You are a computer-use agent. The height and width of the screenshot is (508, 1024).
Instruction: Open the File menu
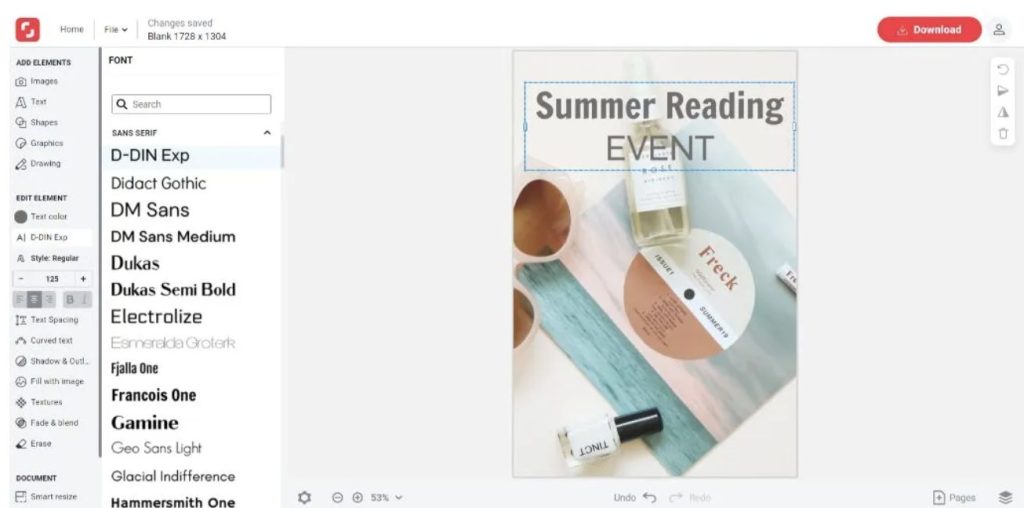[x=116, y=30]
